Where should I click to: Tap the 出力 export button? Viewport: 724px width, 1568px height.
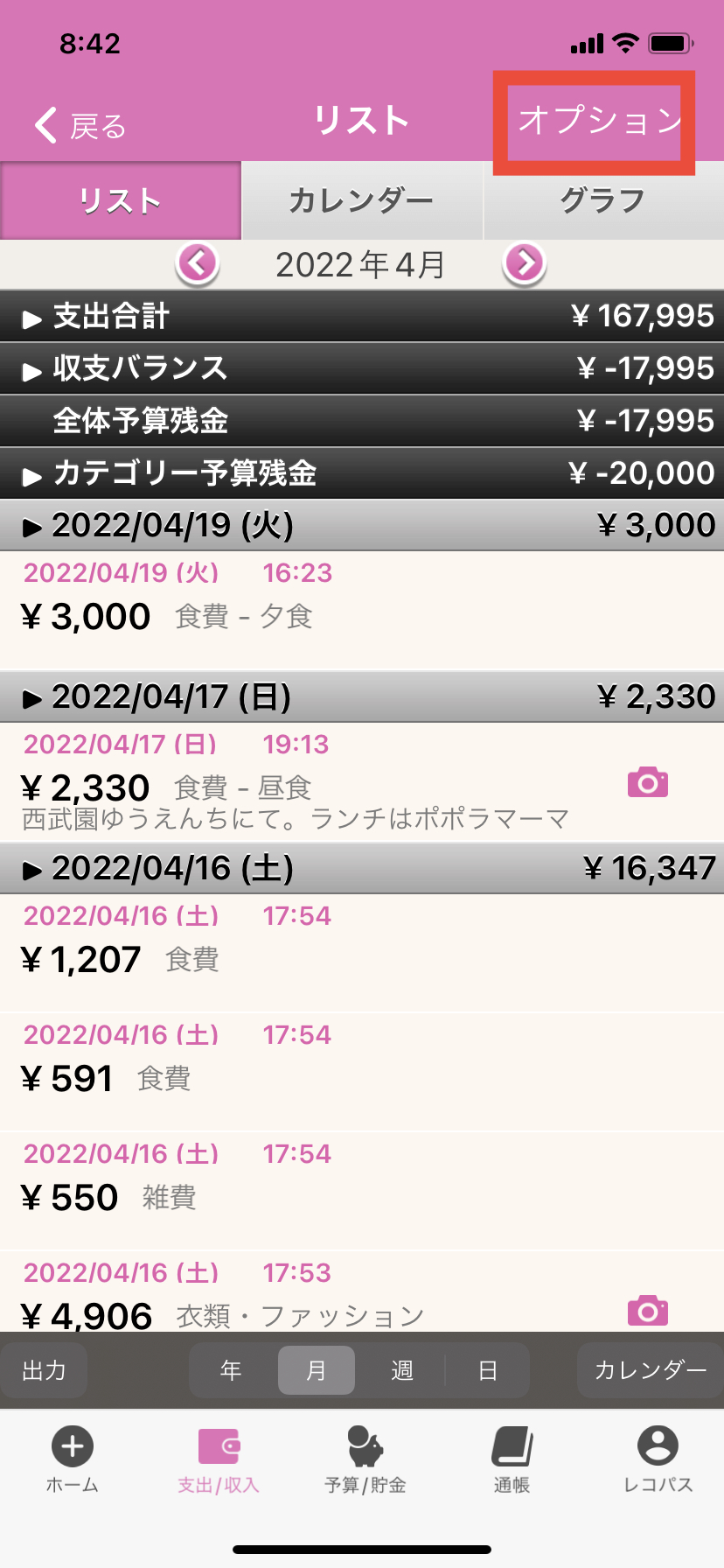coord(44,1370)
